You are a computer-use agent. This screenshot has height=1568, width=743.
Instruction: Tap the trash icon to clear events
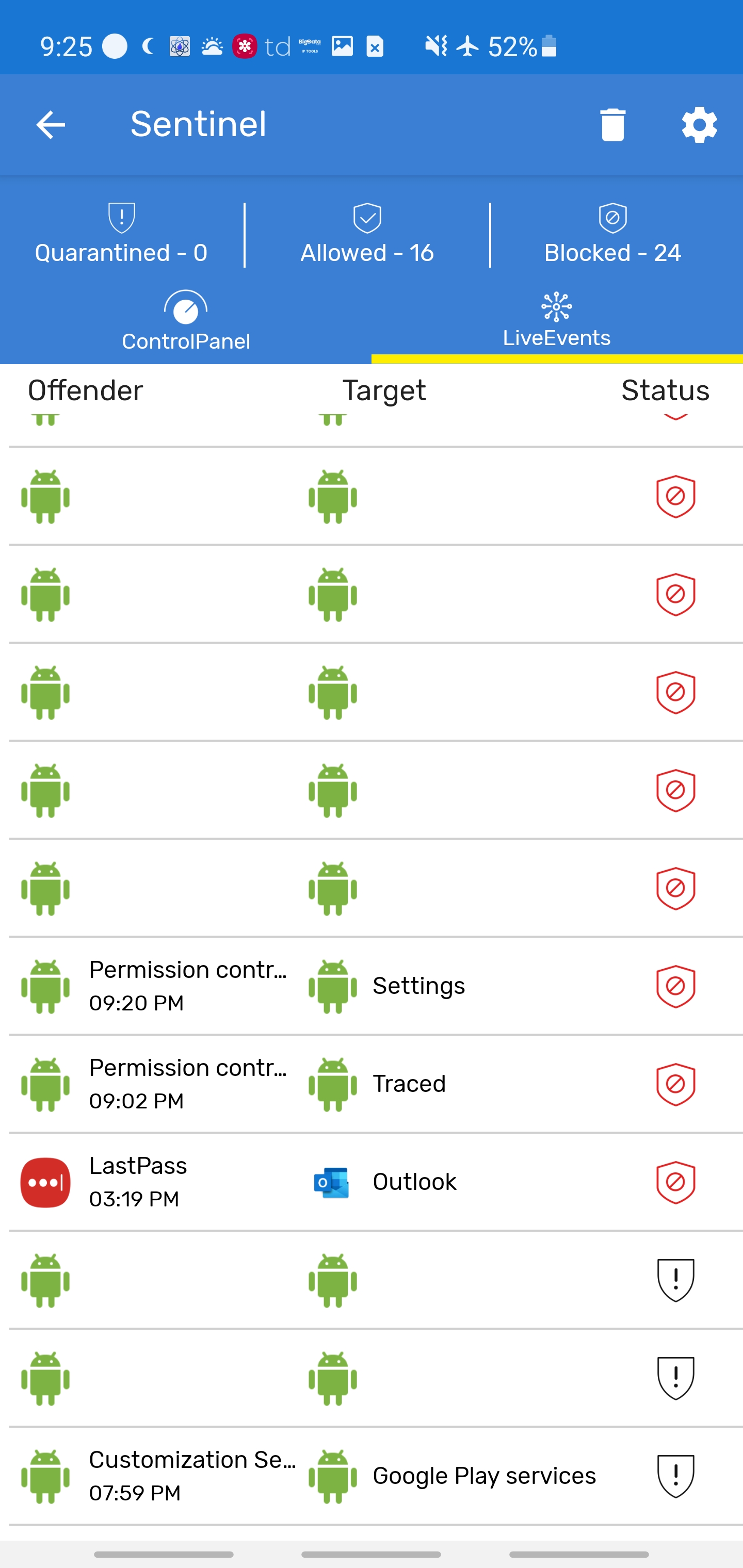click(x=612, y=125)
